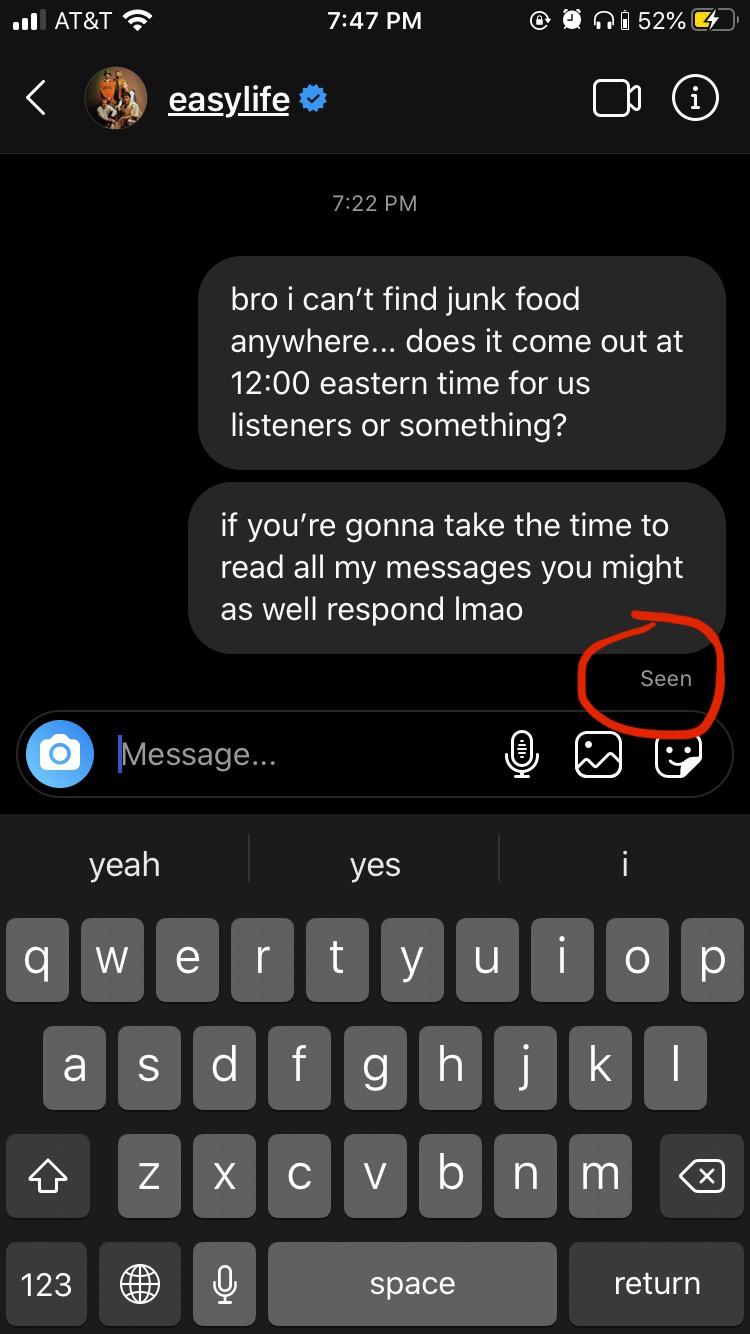The image size is (750, 1334).
Task: Open the easylife profile from the header
Action: 228,100
